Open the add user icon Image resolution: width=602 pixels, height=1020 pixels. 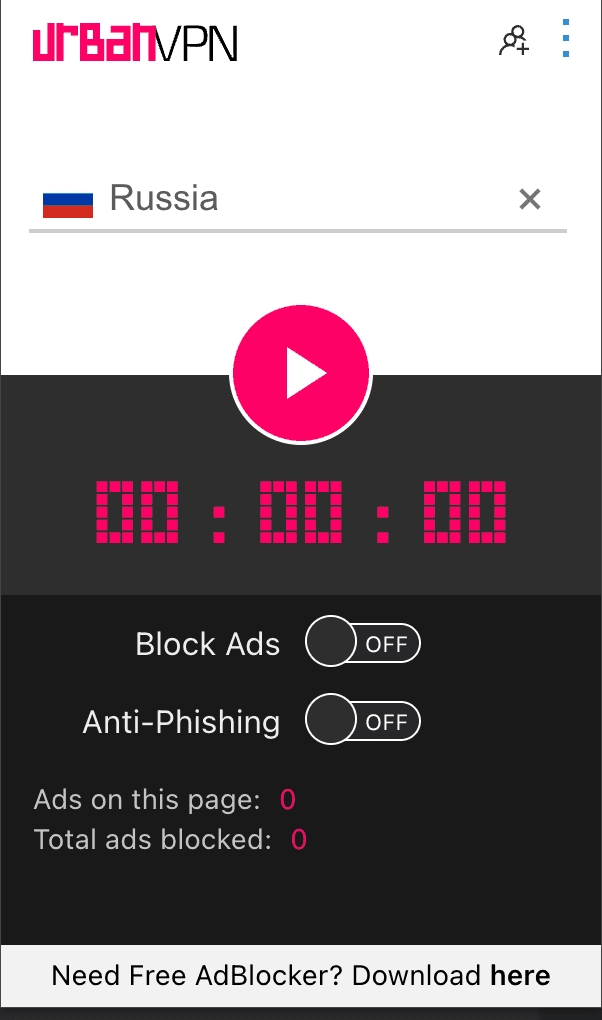(514, 41)
